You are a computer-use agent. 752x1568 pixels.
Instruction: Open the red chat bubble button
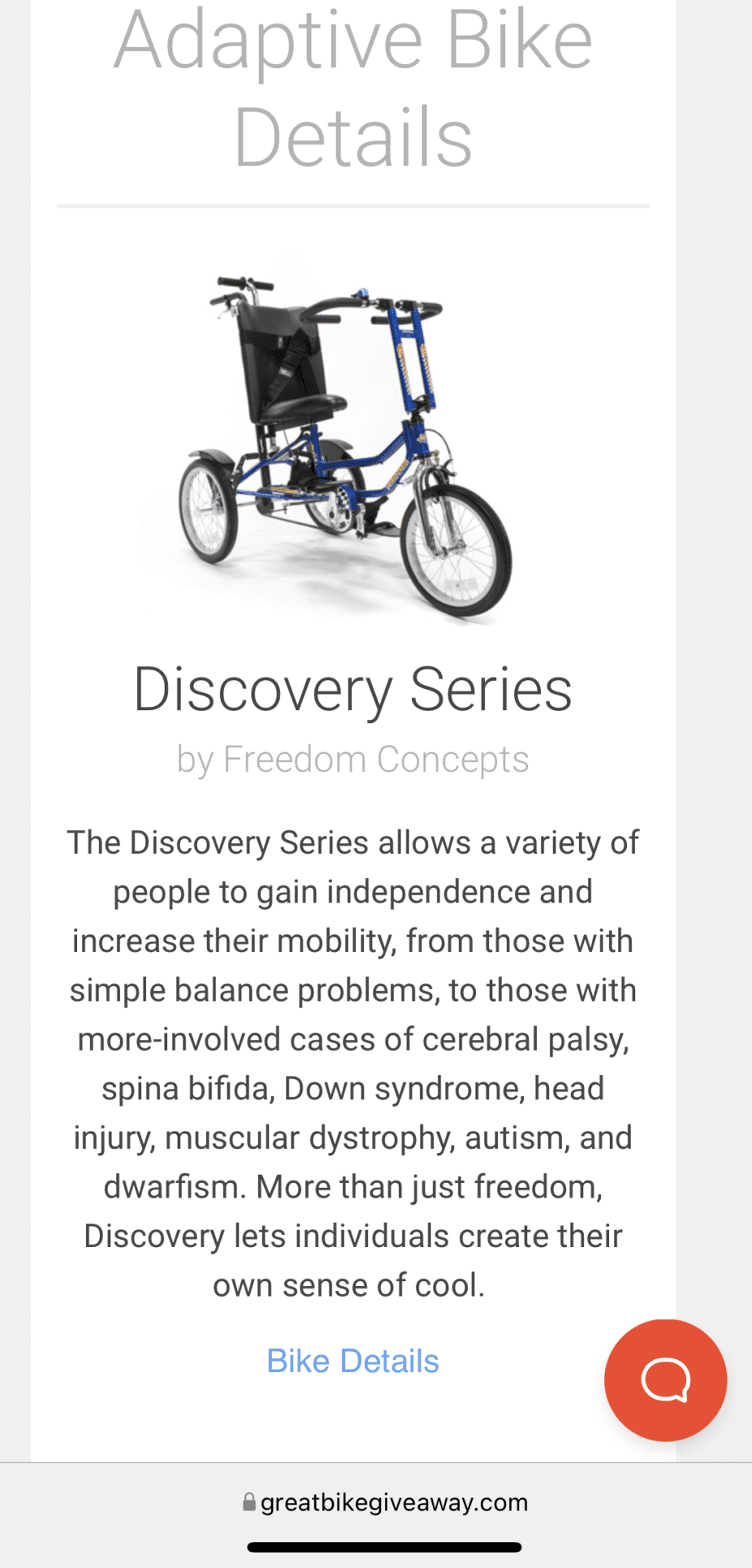pos(665,1380)
